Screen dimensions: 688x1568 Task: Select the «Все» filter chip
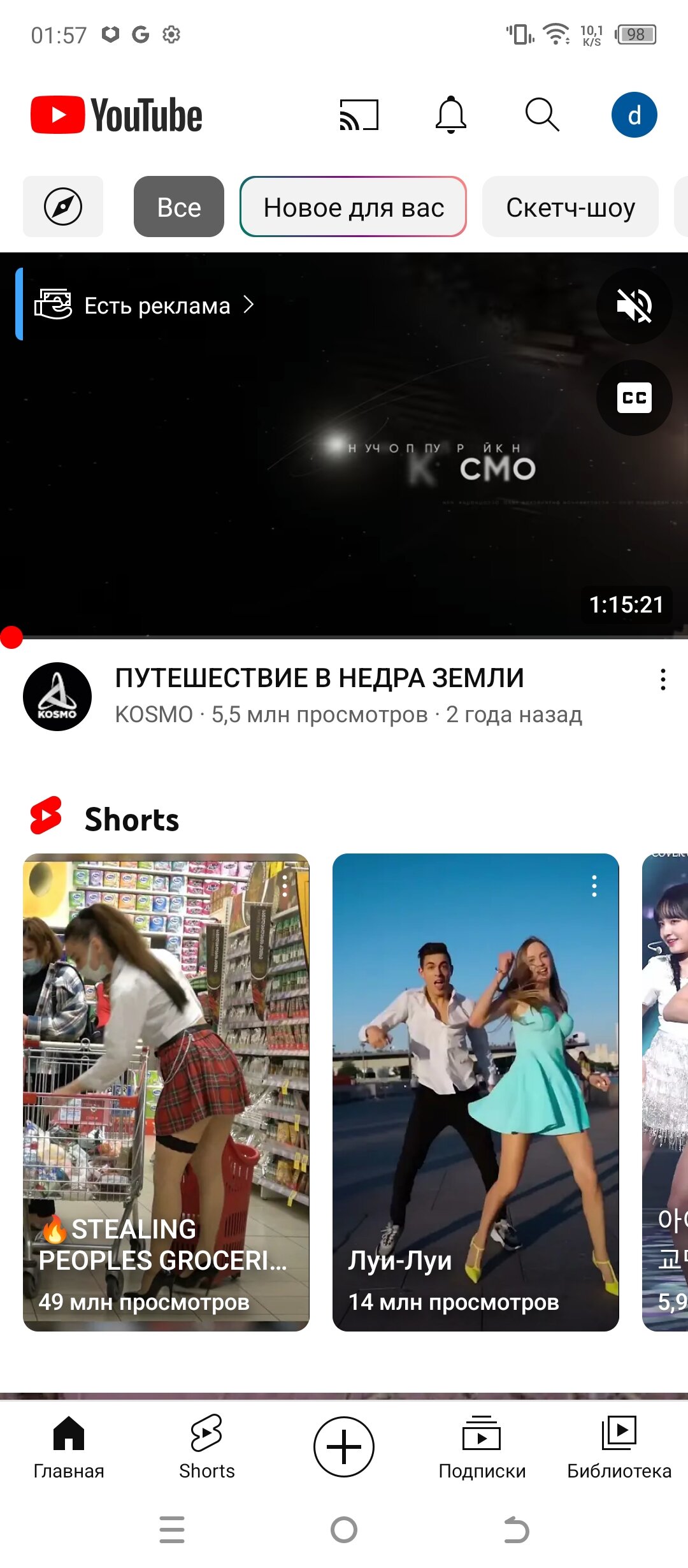pos(179,207)
